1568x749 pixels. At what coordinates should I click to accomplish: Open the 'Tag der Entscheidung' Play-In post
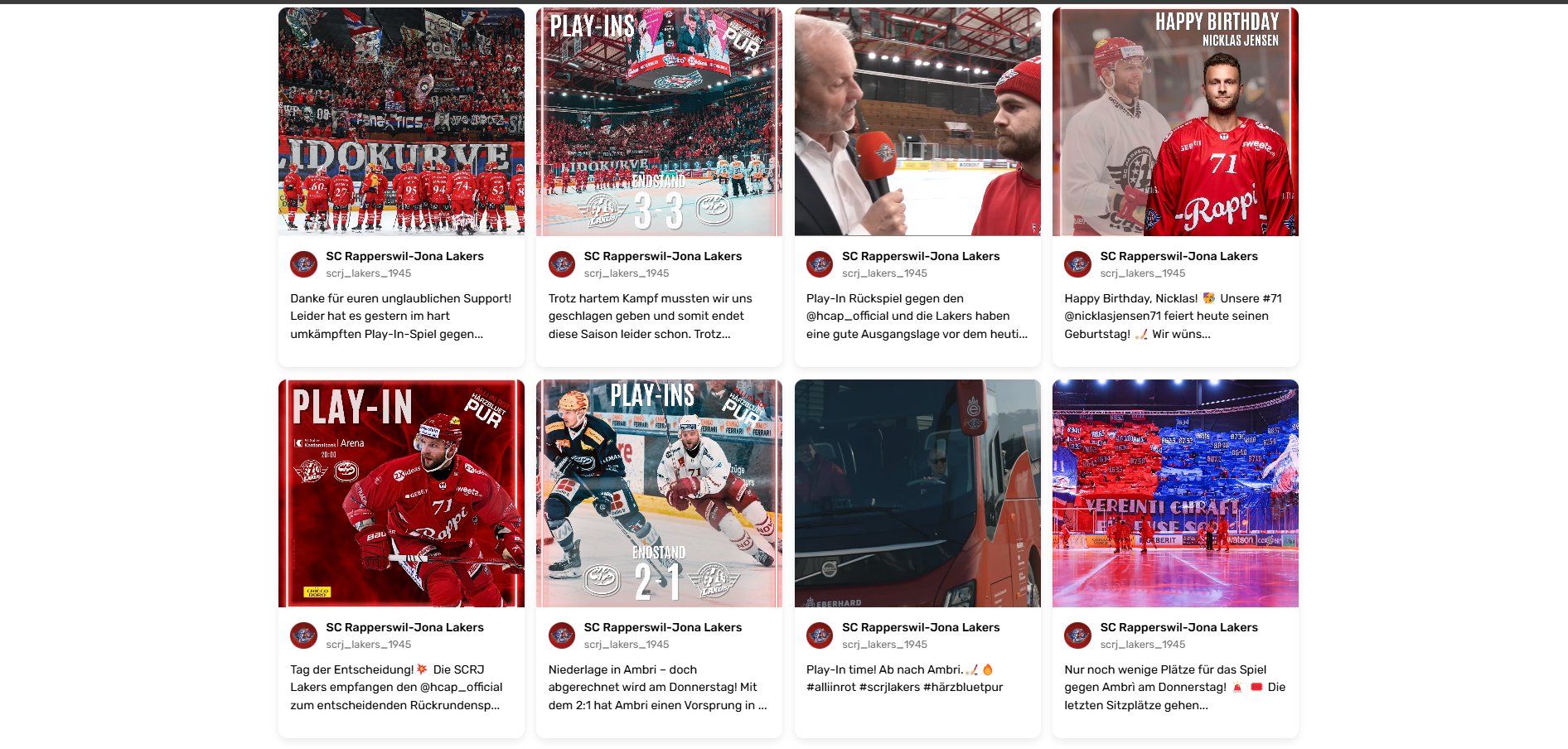[x=401, y=494]
